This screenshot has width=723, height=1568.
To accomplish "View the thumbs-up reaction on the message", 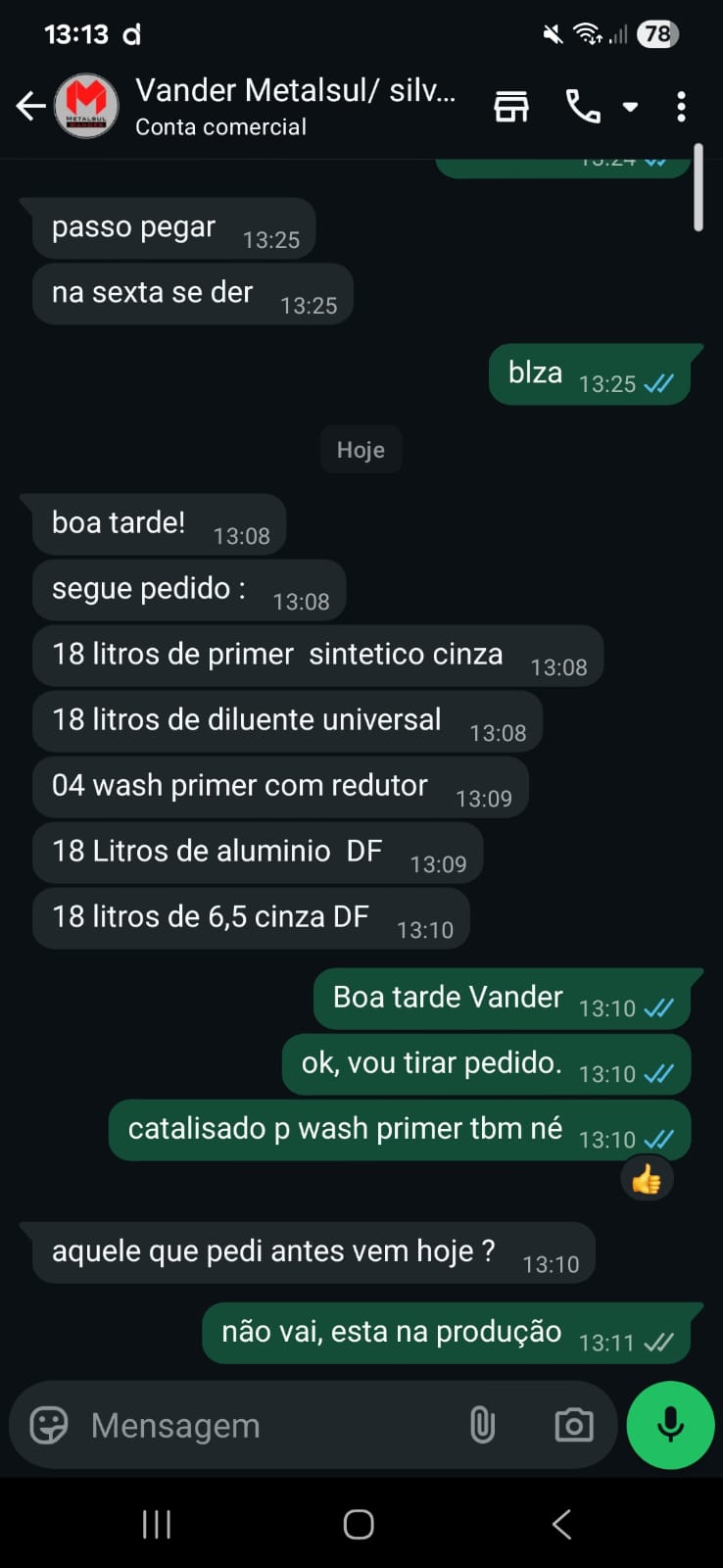I will click(647, 1181).
